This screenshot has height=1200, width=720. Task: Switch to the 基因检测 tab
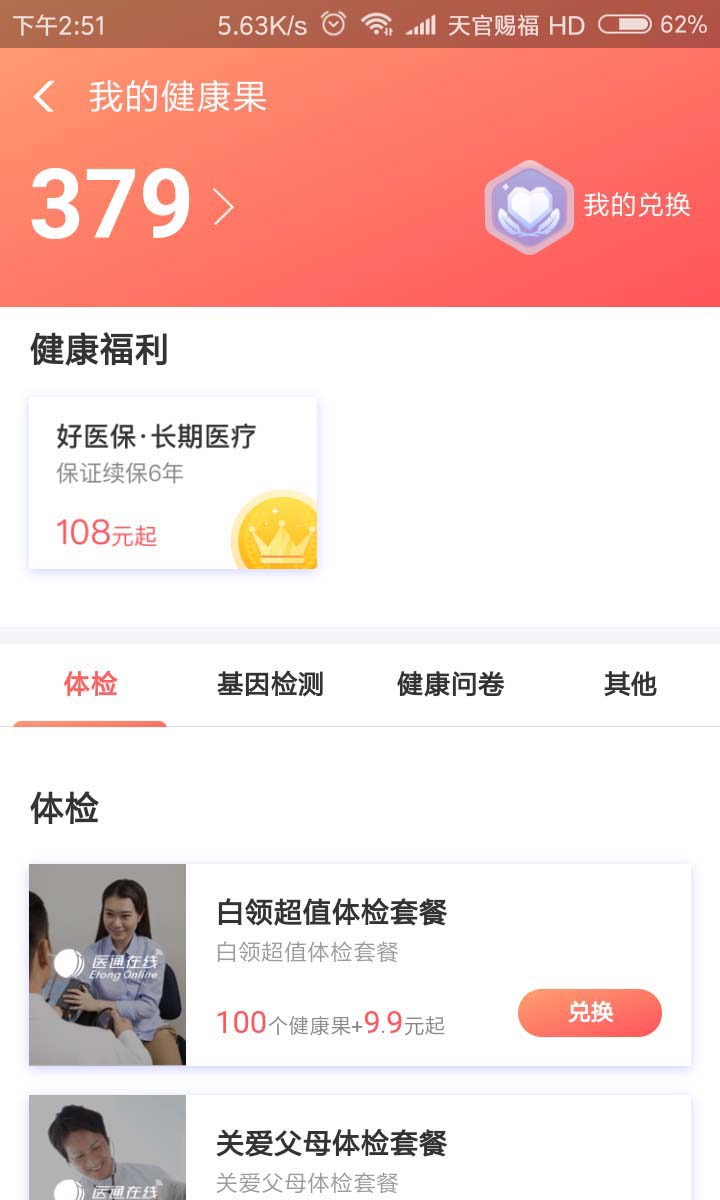270,685
